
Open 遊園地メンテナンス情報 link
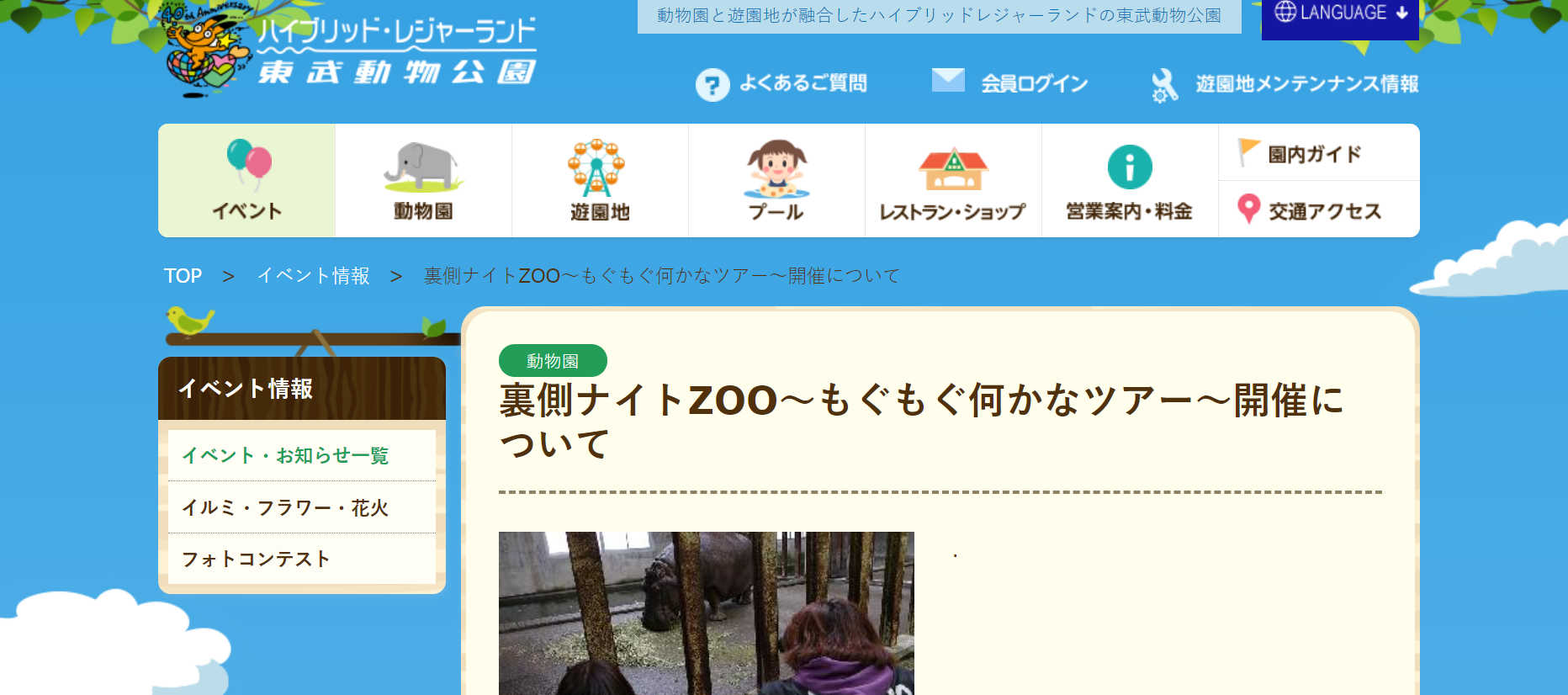[x=1285, y=83]
